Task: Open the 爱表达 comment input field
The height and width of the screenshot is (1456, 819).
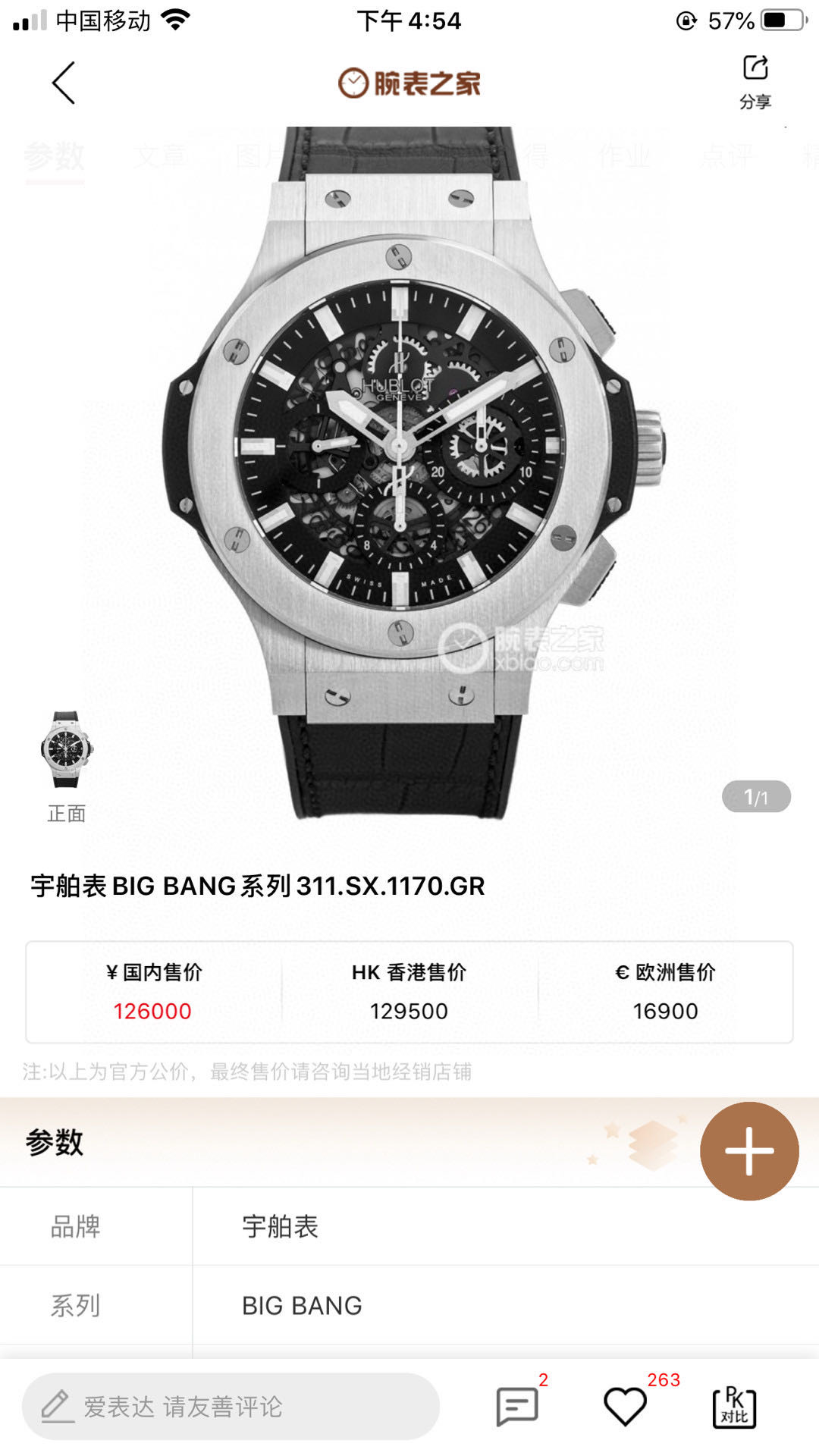Action: coord(231,1406)
